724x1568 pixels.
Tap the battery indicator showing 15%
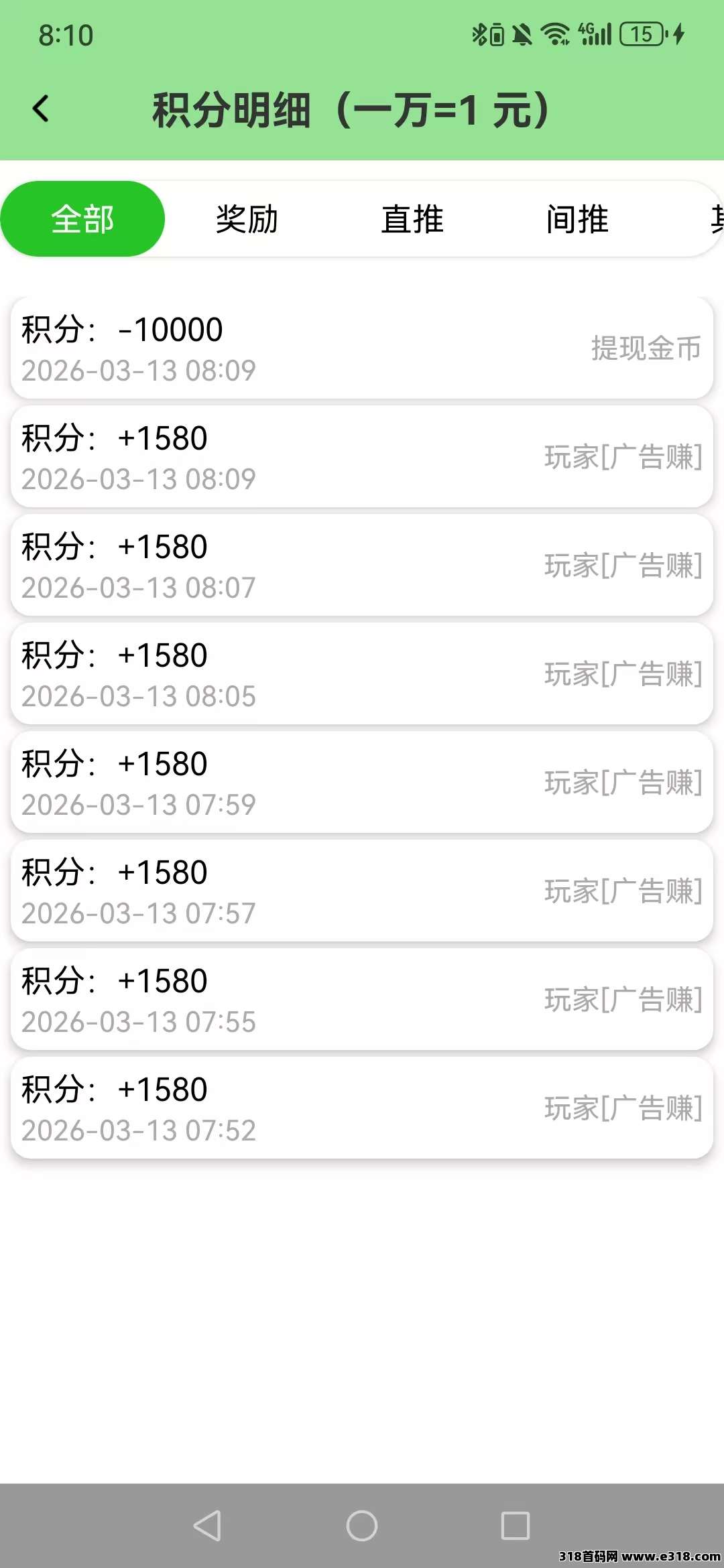coord(642,35)
